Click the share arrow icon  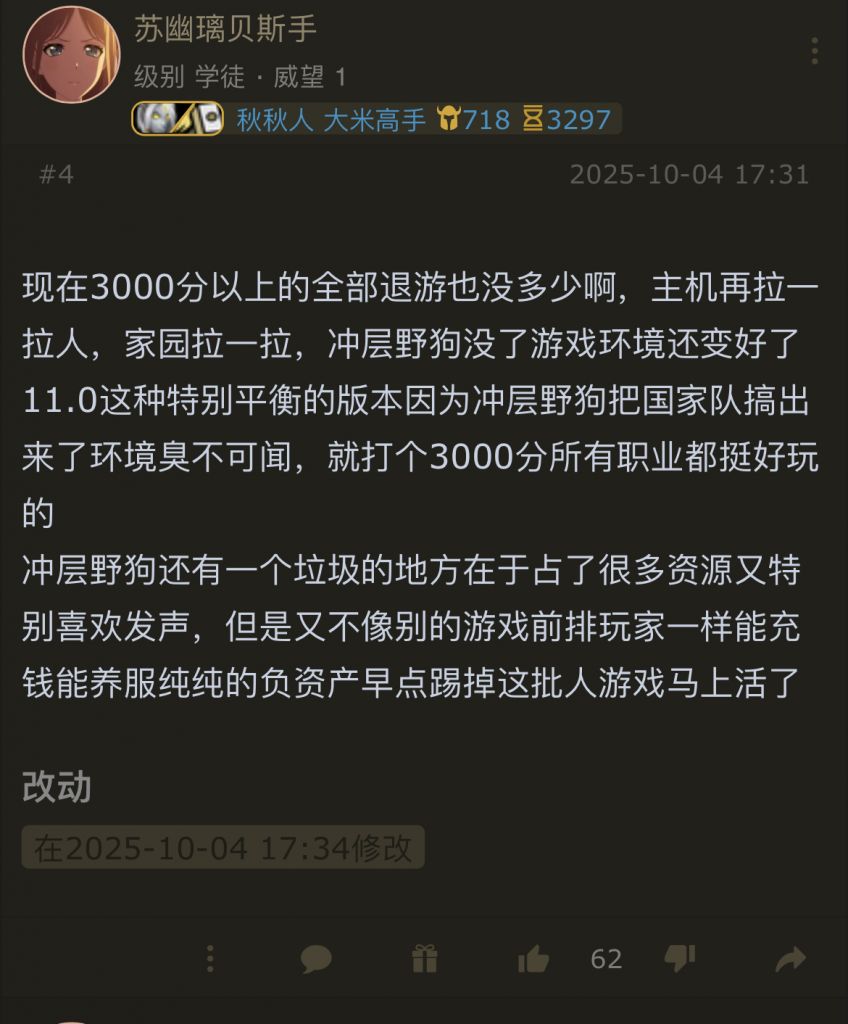786,957
